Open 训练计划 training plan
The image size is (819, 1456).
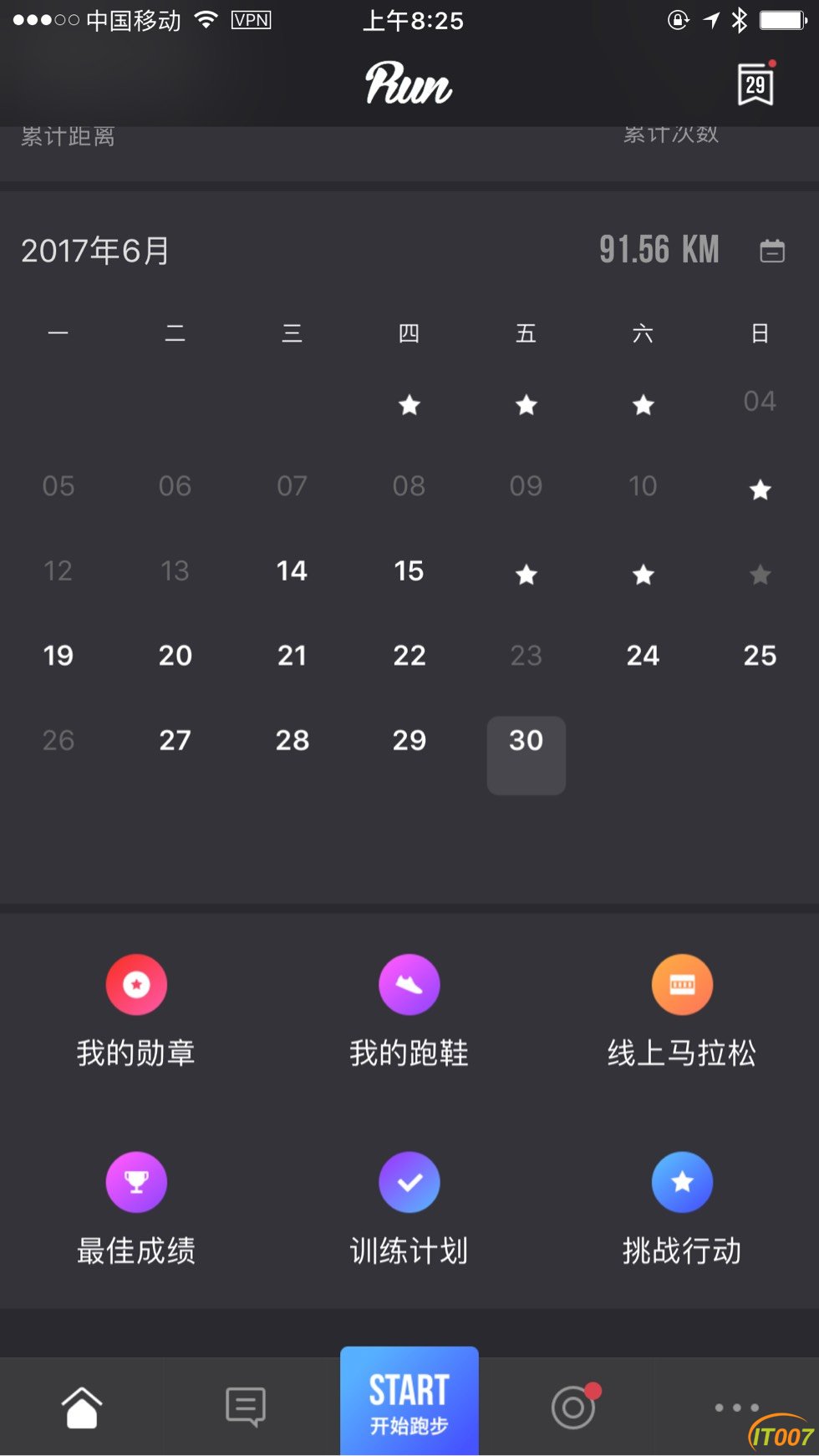coord(409,1208)
